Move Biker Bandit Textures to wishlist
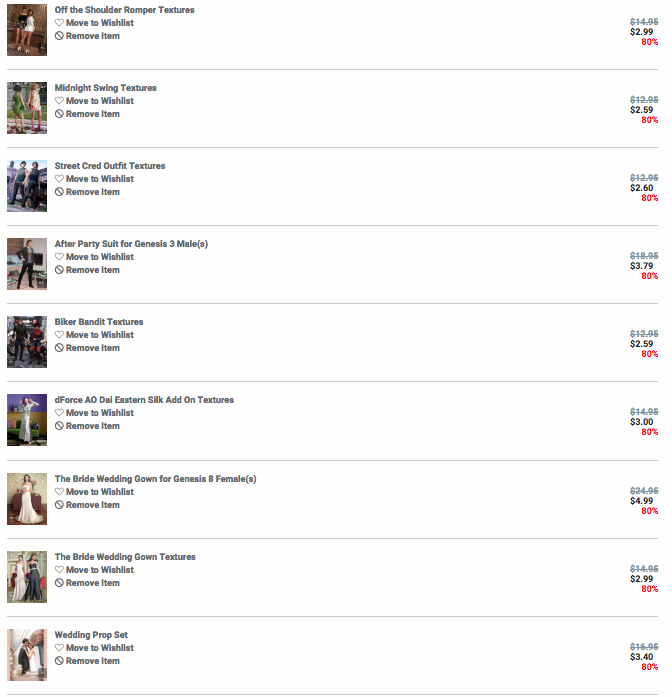Image resolution: width=672 pixels, height=697 pixels. click(94, 335)
